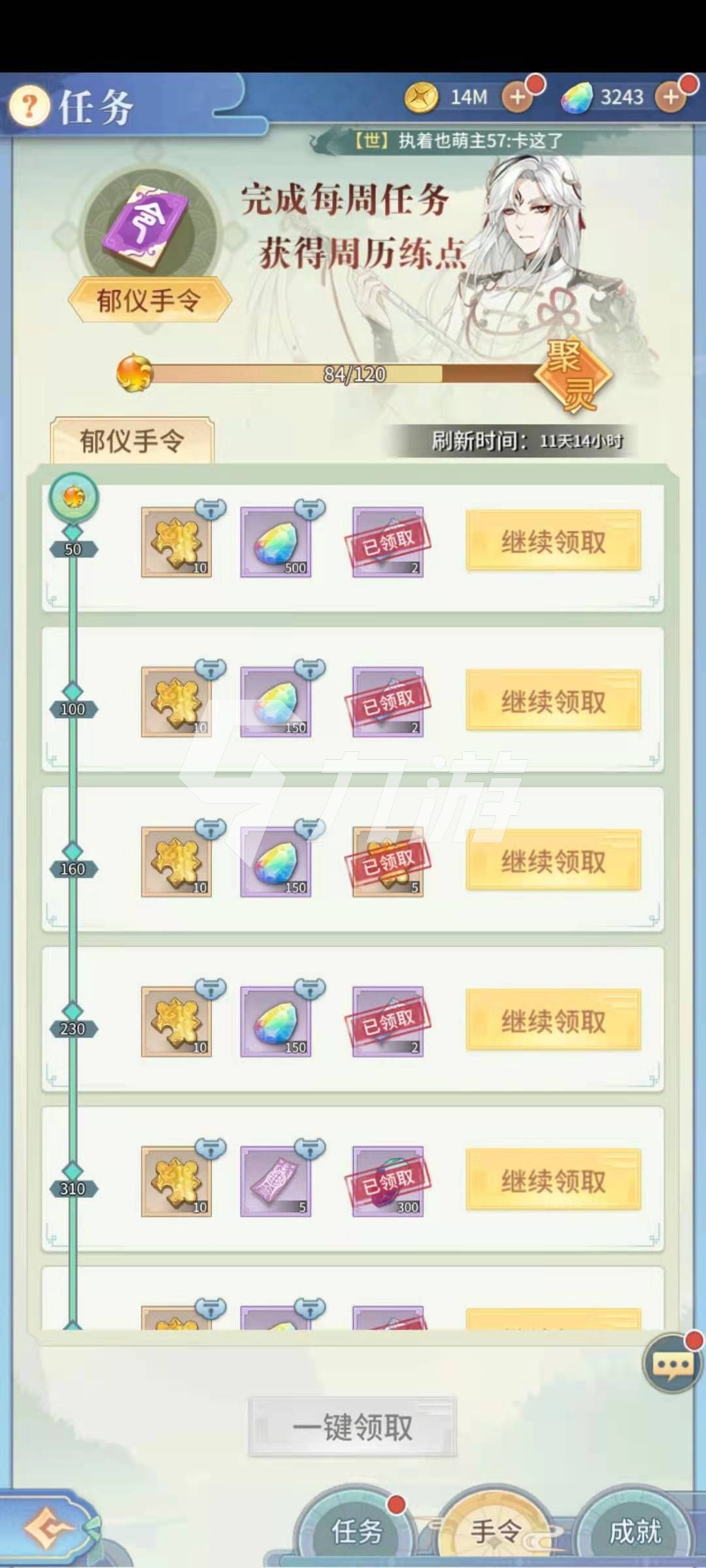Switch to the 成就 tab

(x=635, y=1531)
